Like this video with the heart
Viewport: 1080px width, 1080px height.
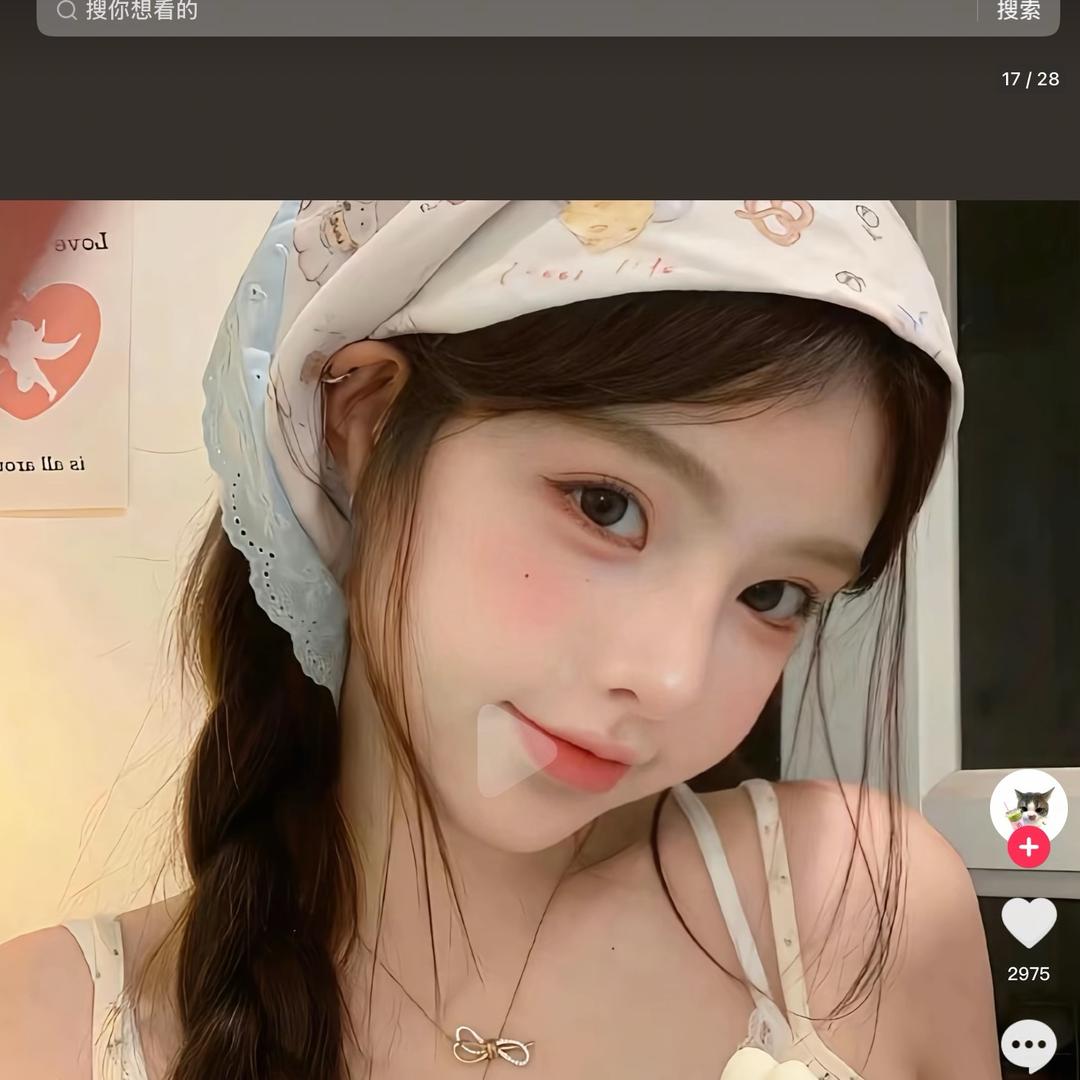coord(1028,922)
